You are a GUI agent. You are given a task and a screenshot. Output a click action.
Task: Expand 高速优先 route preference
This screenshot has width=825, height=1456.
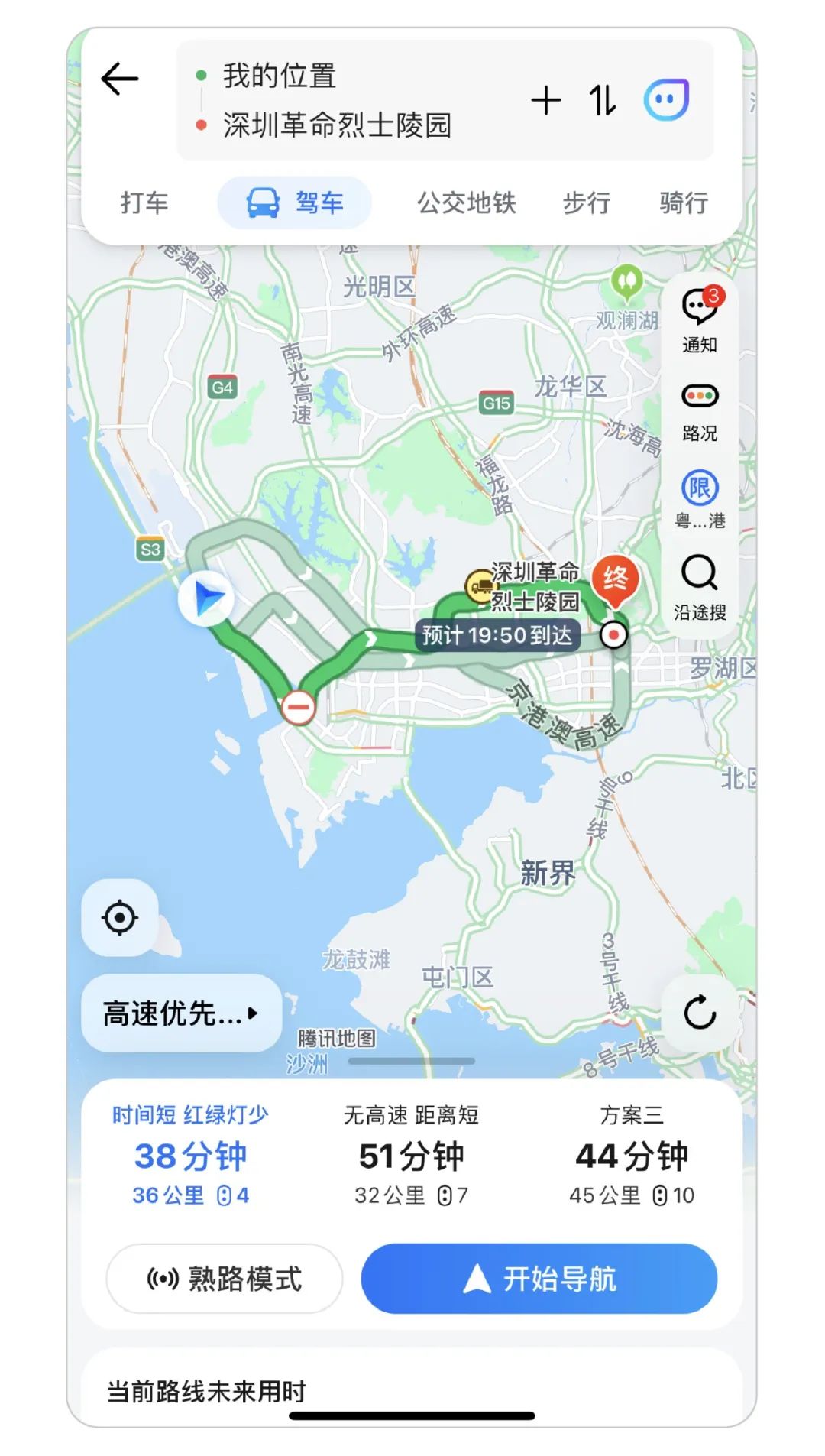click(x=181, y=1013)
